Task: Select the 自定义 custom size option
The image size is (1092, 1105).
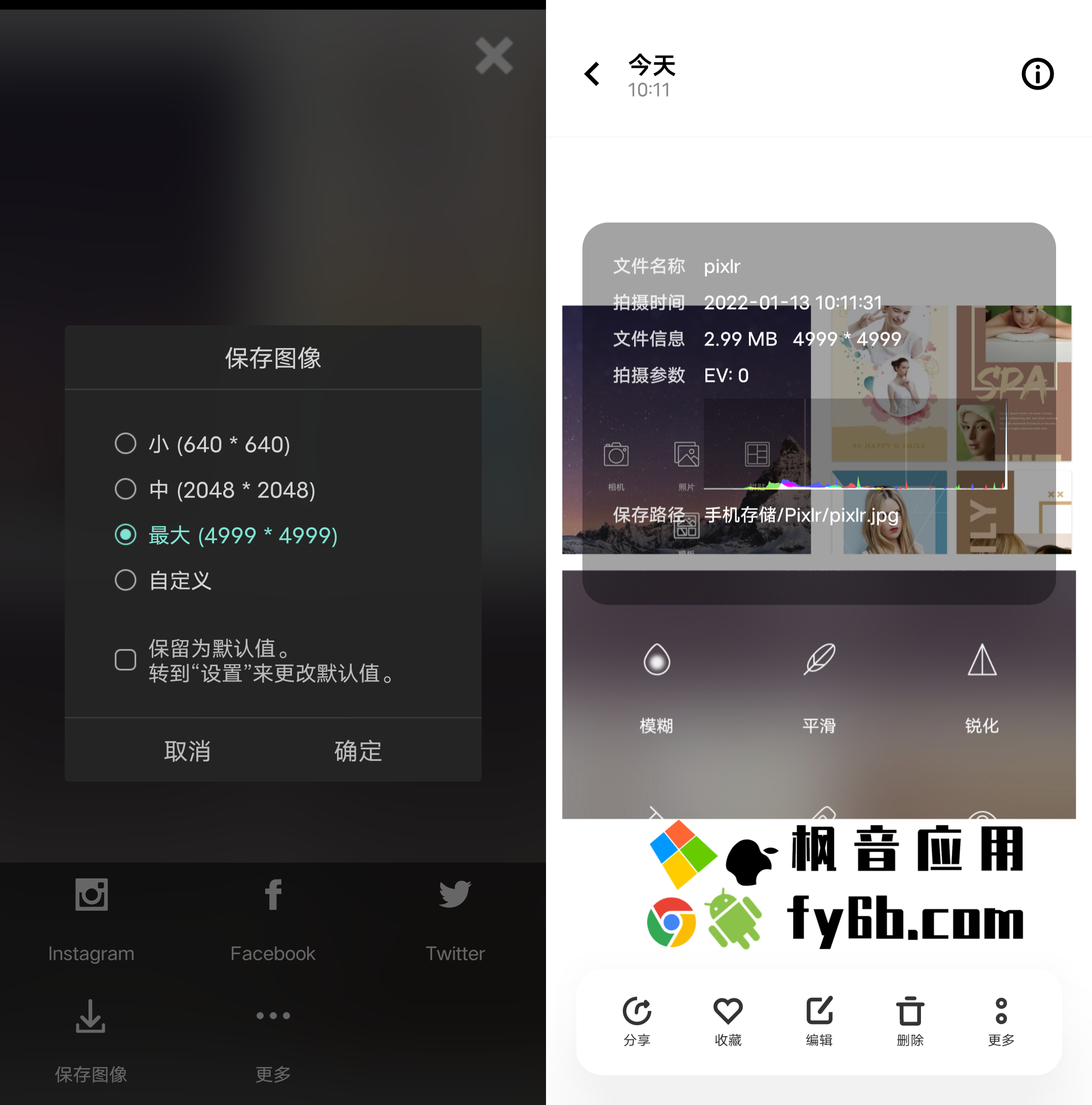Action: [125, 580]
